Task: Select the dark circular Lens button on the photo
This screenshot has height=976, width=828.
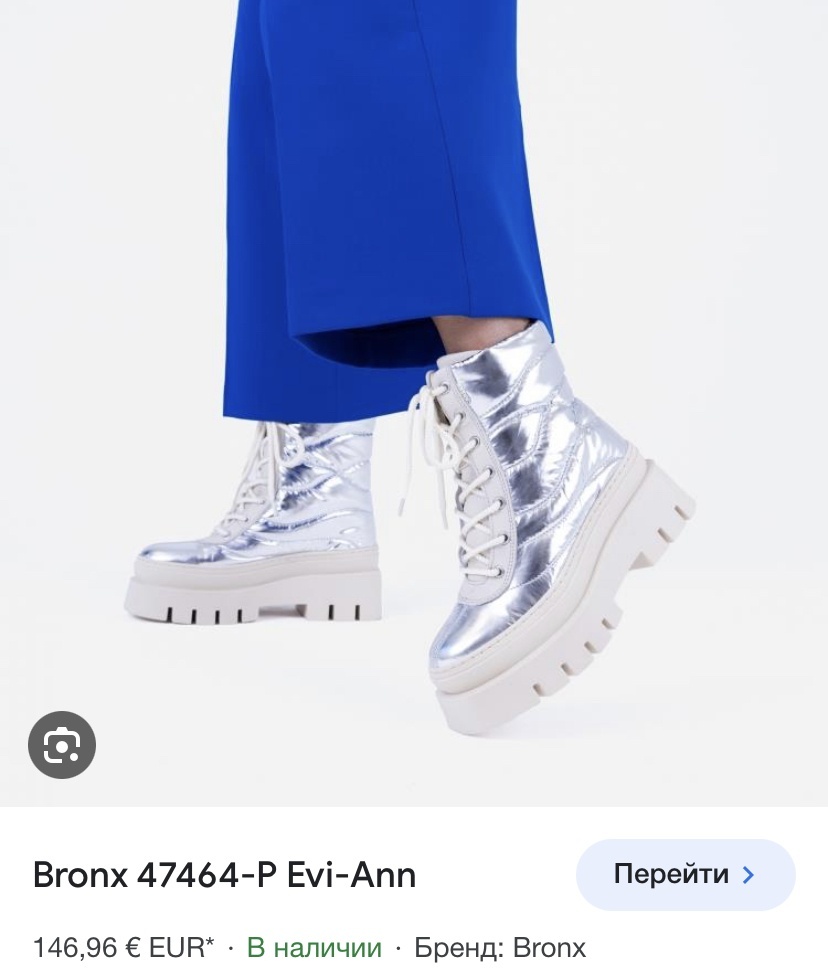Action: (62, 745)
